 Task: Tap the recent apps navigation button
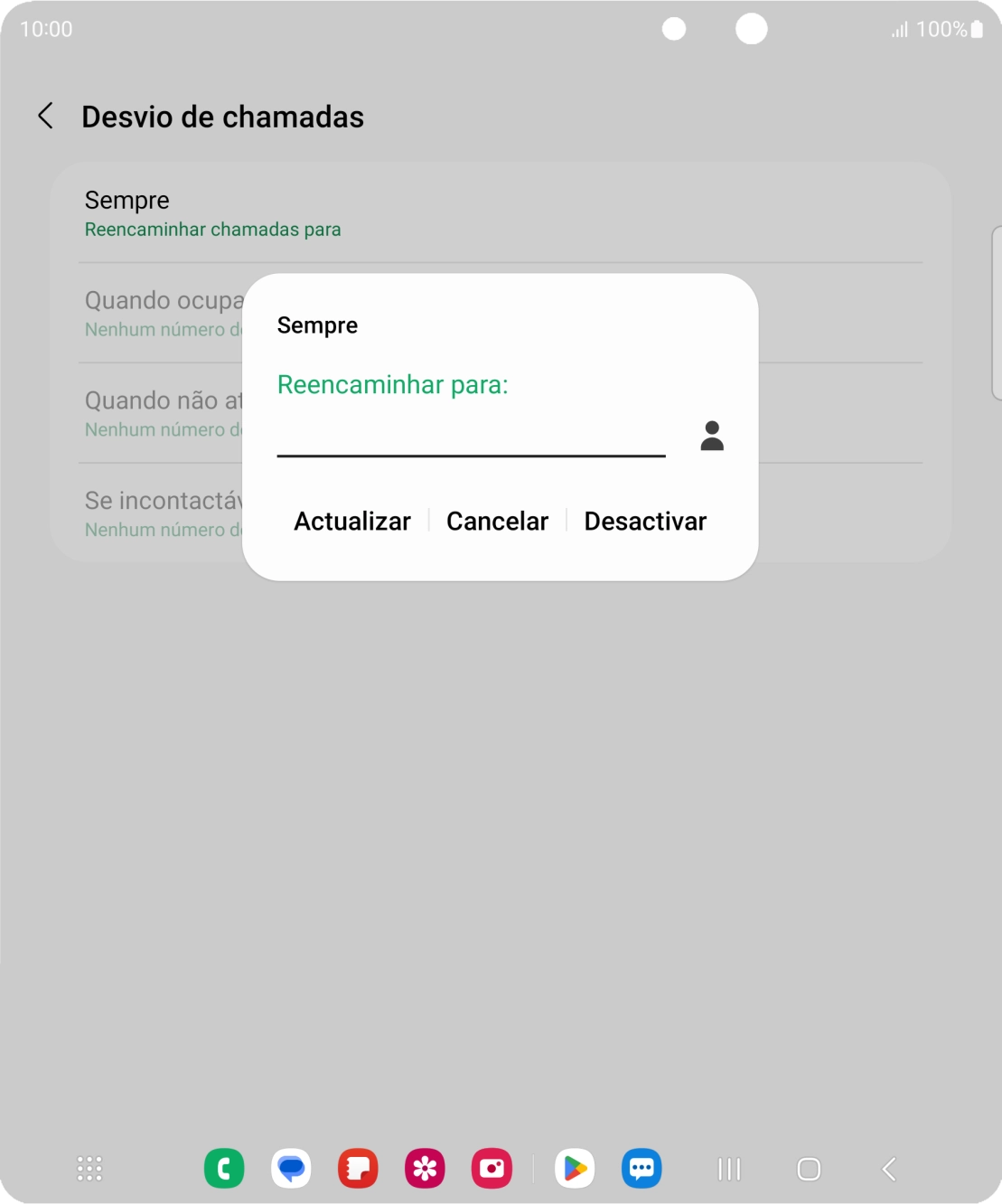(728, 1168)
